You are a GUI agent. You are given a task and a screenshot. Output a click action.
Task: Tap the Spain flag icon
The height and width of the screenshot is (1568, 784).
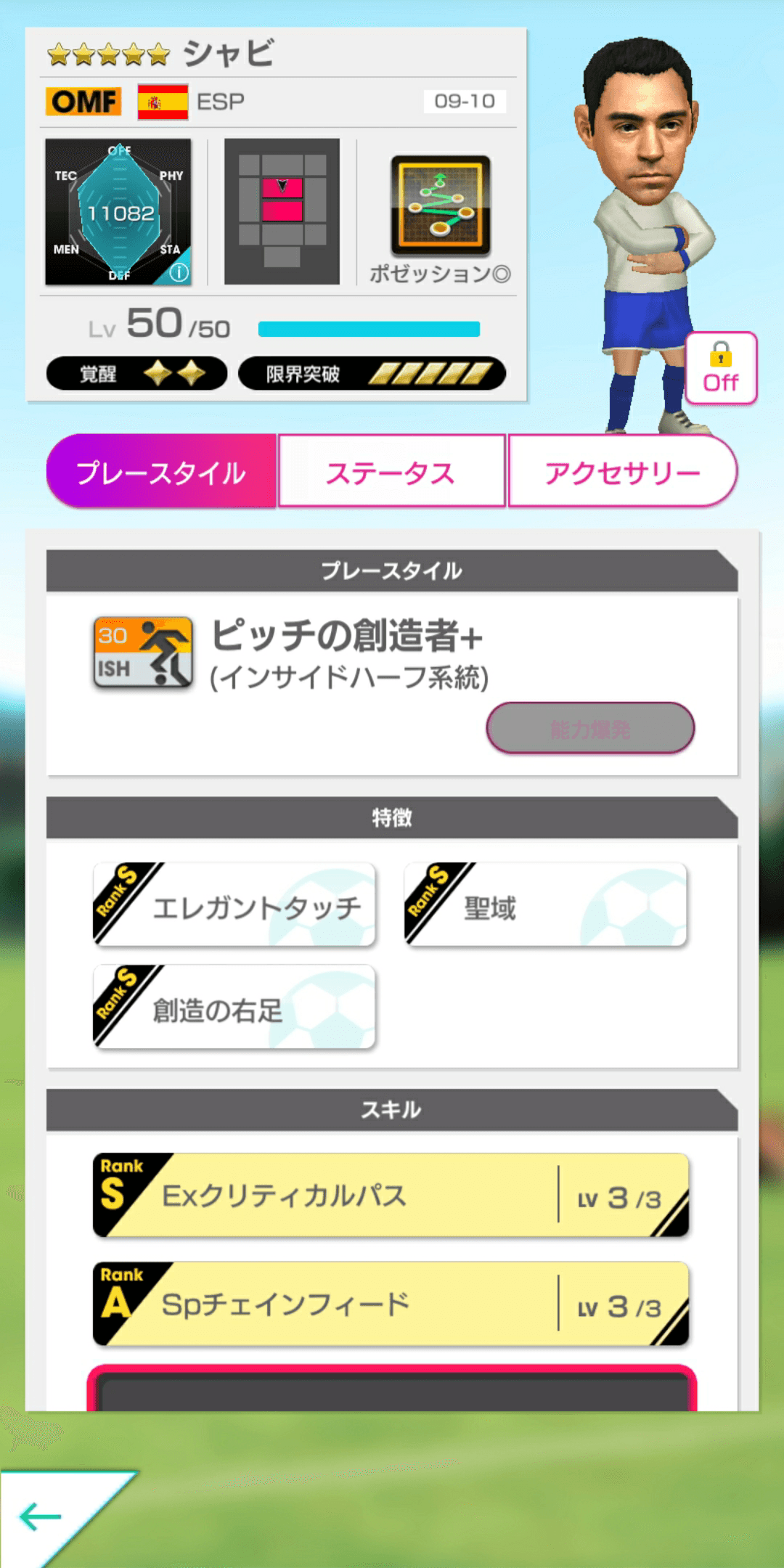pos(162,102)
